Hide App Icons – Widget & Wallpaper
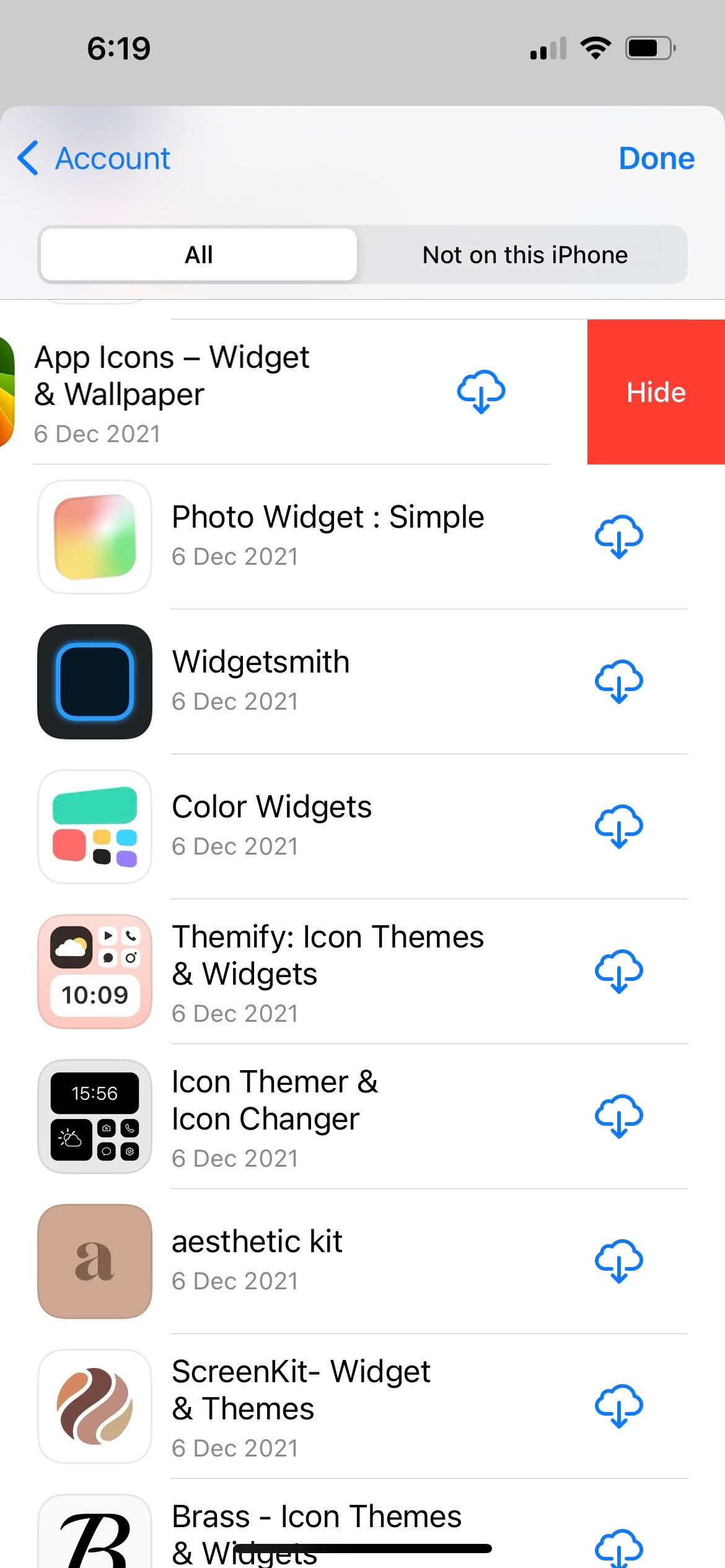The image size is (725, 1568). [656, 392]
